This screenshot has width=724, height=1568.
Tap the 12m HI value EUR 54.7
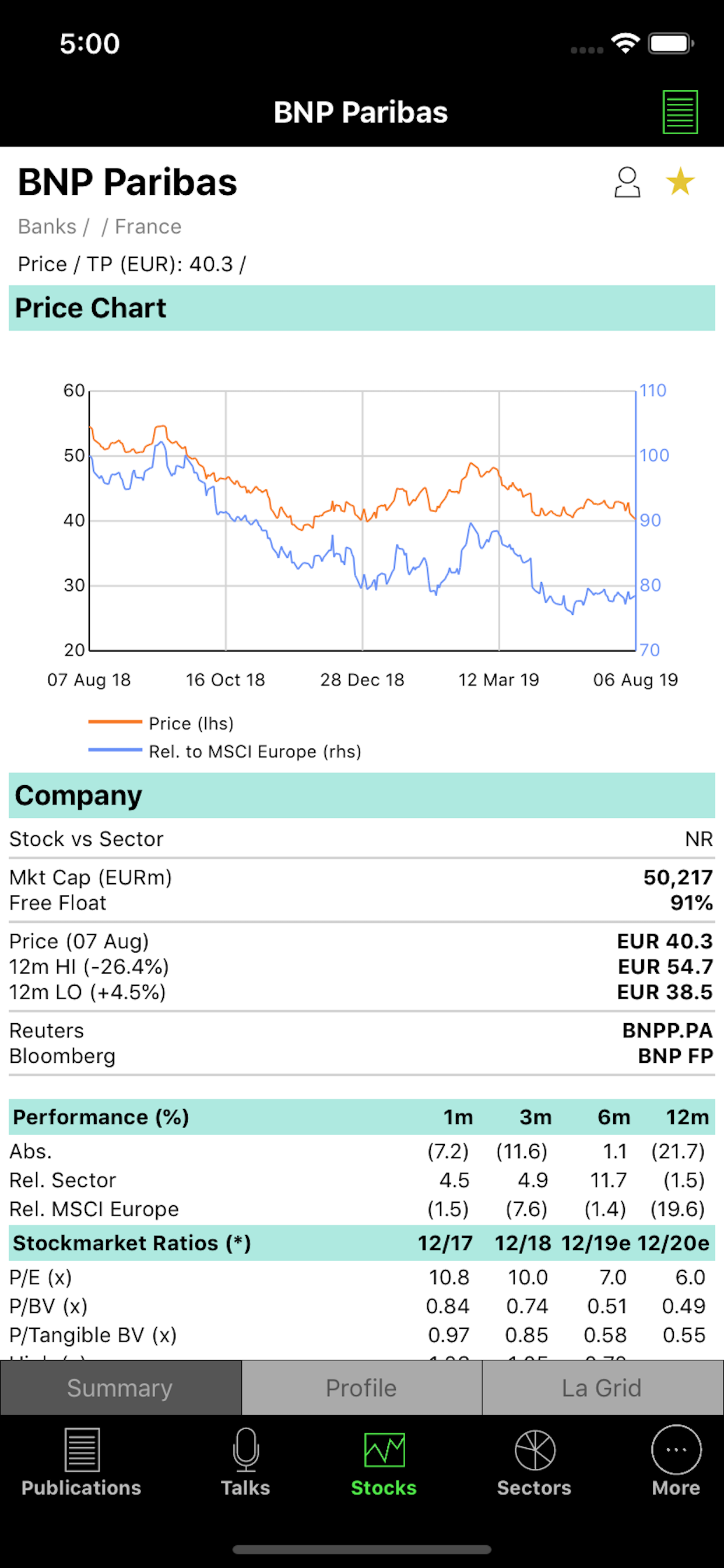point(665,967)
